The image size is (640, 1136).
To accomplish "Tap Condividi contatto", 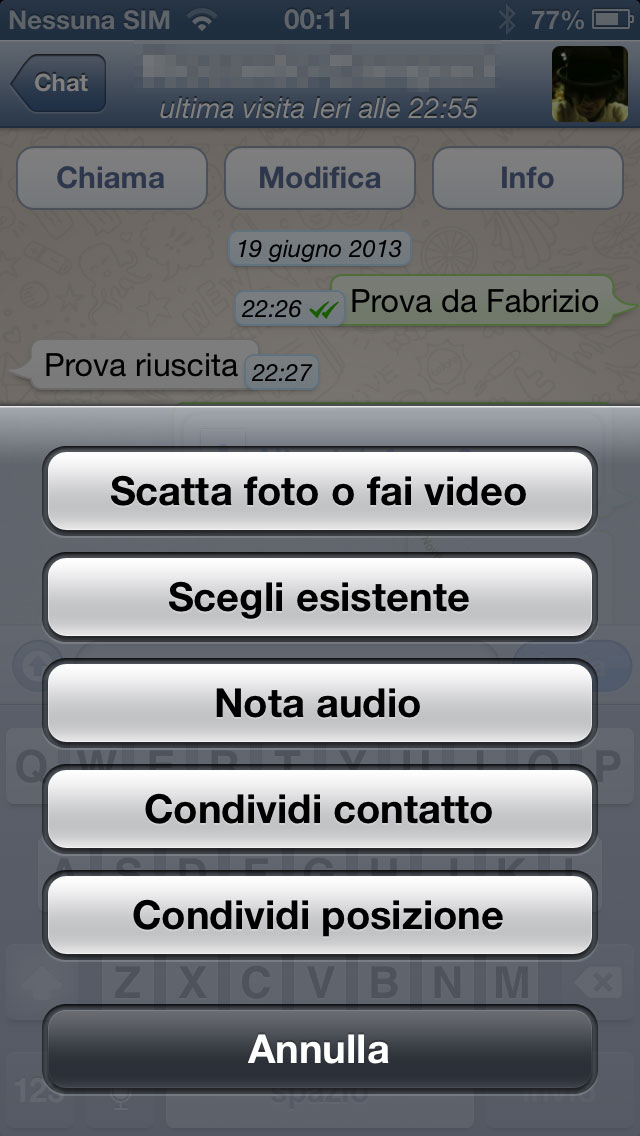I will (x=319, y=809).
